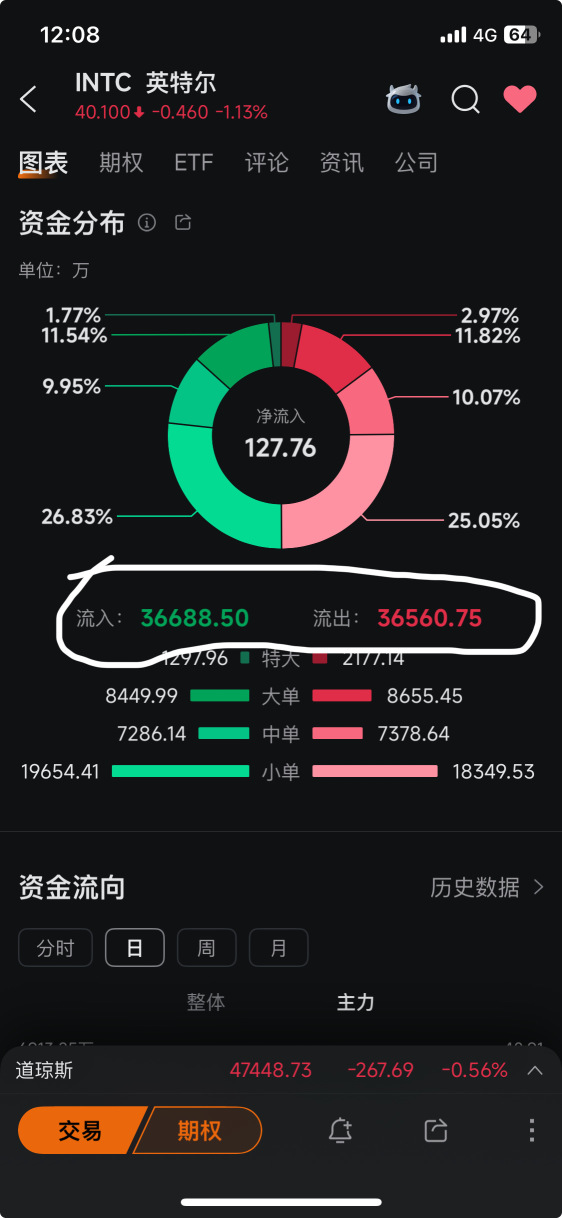Open search with the magnifier icon
Screen dimensions: 562x1218
click(x=465, y=99)
